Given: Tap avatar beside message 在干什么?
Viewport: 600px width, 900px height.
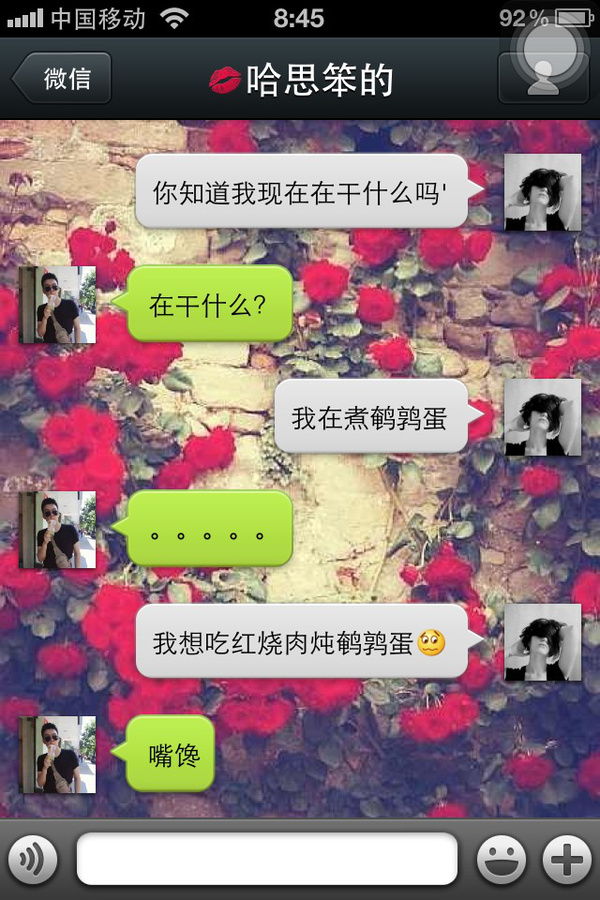Looking at the screenshot, I should [58, 305].
